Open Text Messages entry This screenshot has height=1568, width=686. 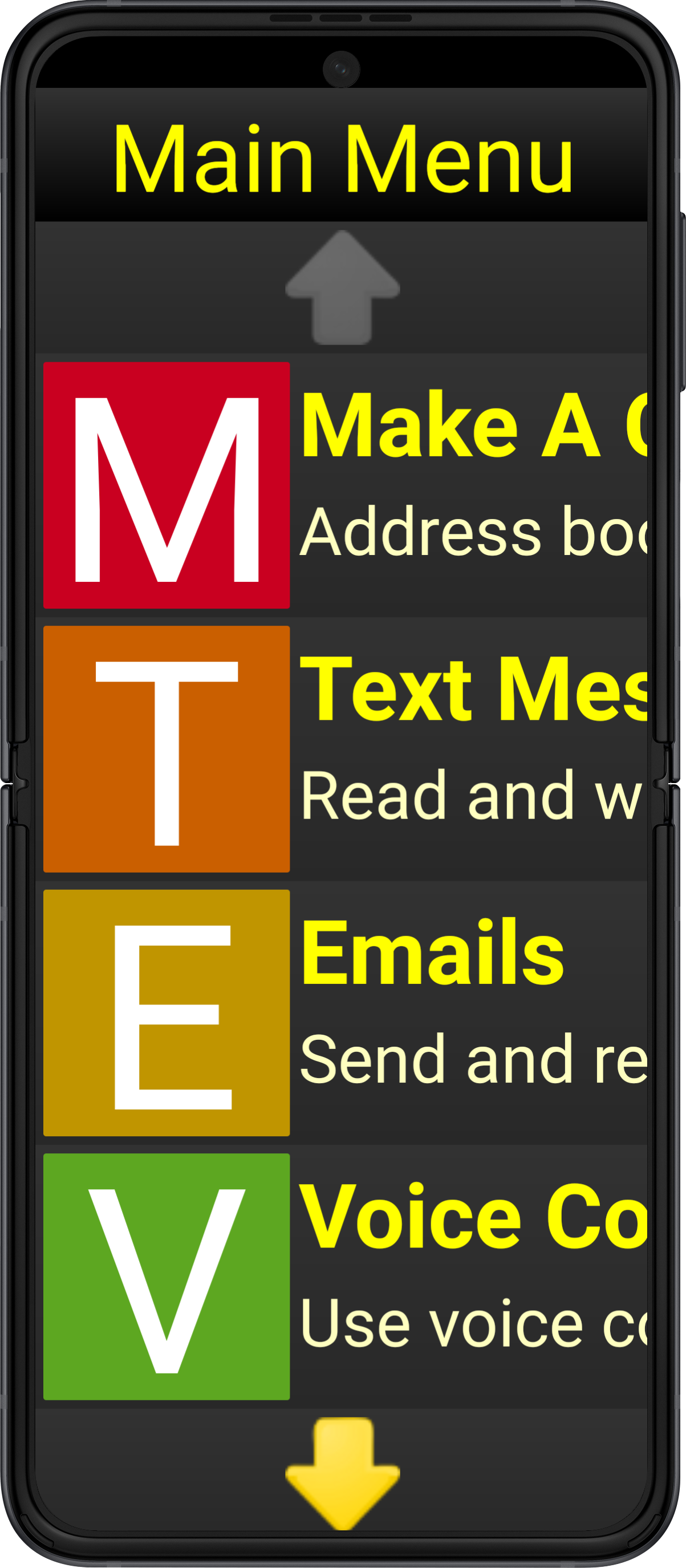coord(342,749)
